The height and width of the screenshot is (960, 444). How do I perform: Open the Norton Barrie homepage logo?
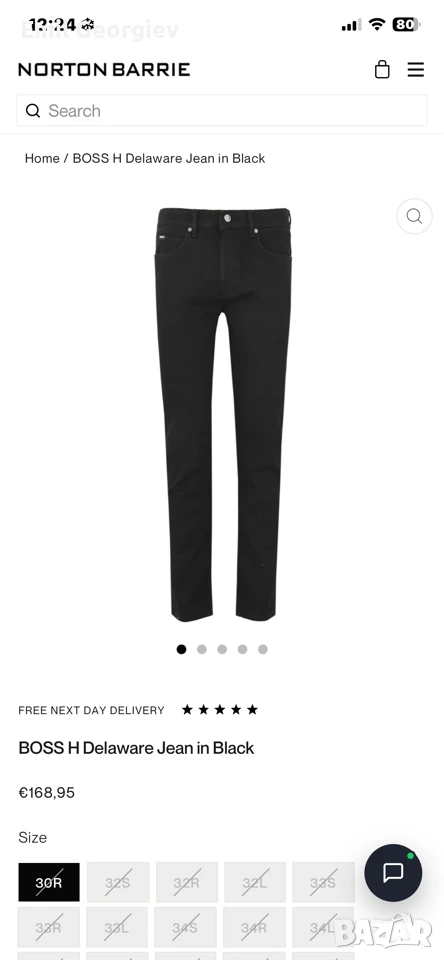(104, 69)
